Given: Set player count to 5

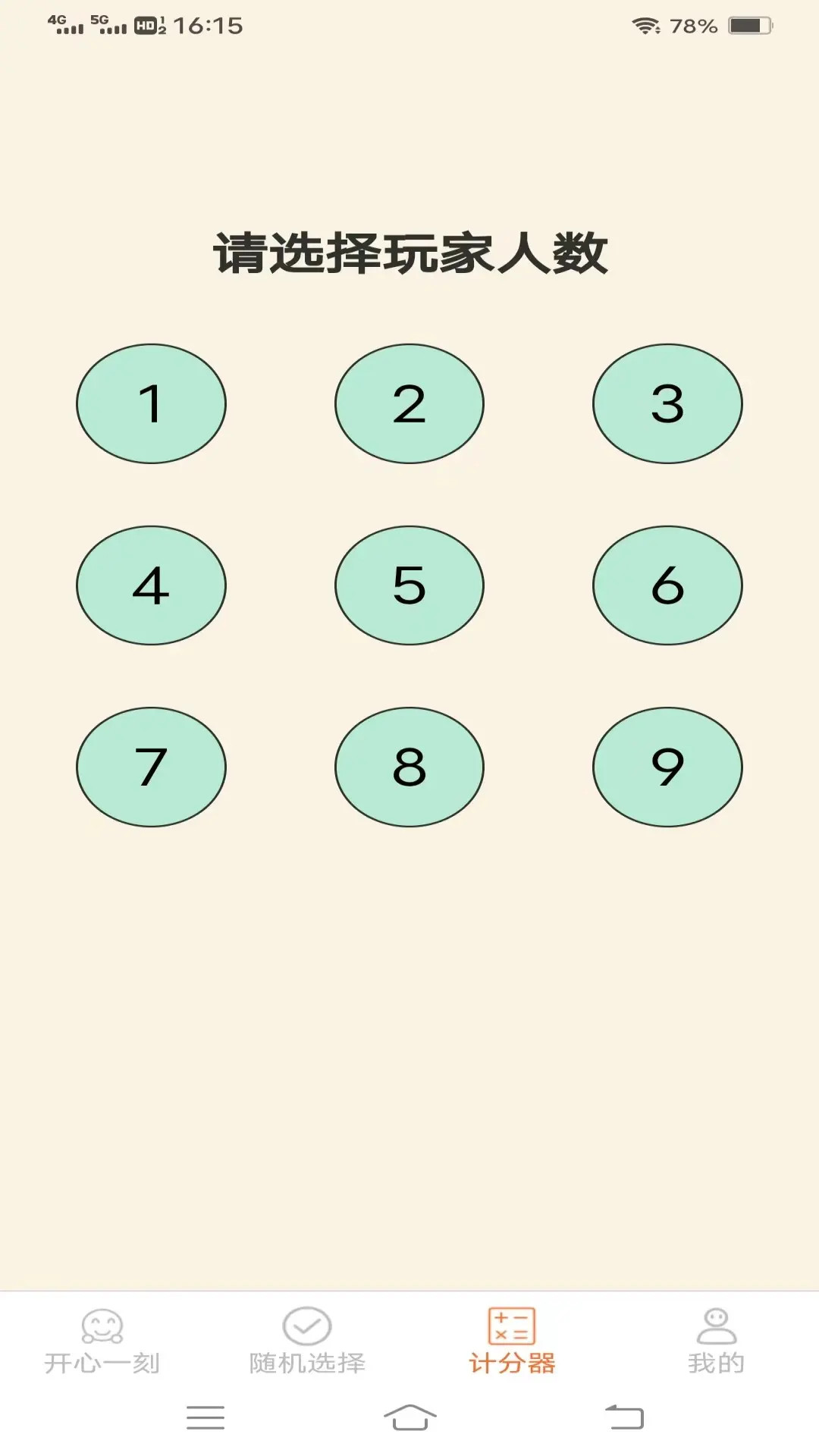Looking at the screenshot, I should [409, 585].
